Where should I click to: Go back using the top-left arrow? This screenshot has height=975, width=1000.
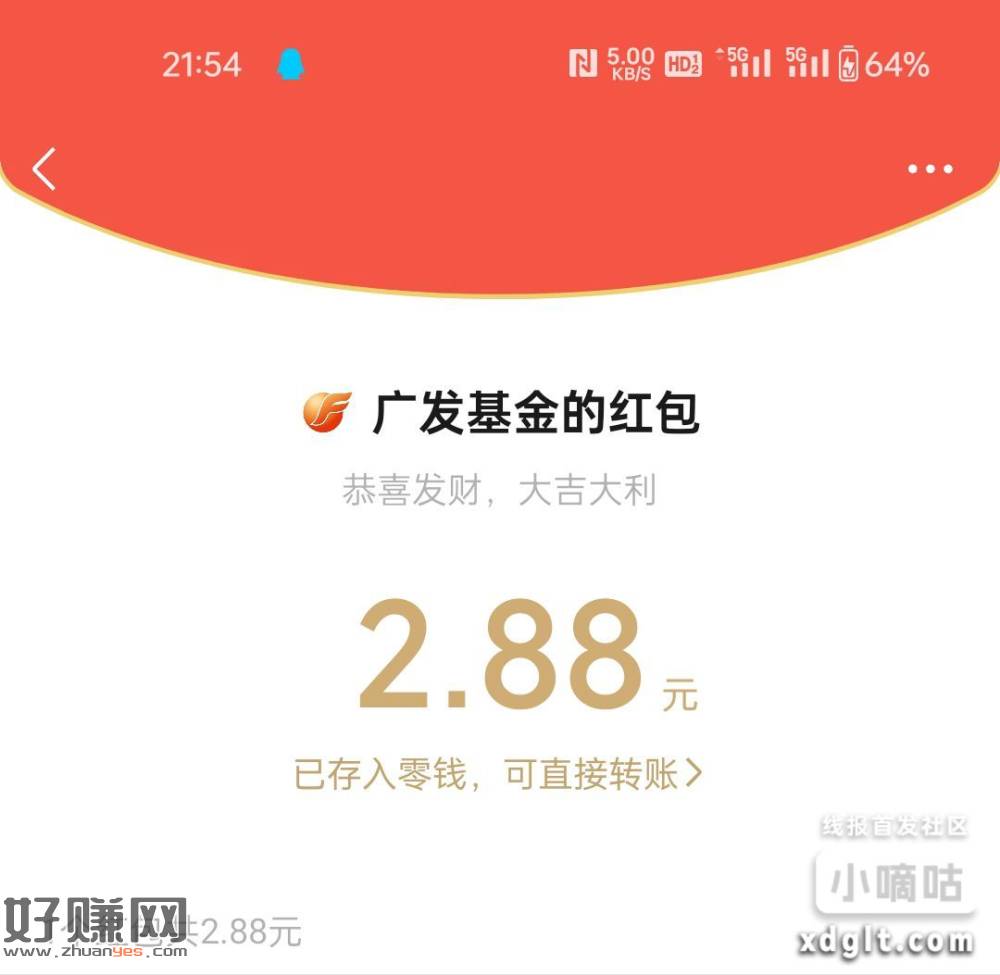45,169
